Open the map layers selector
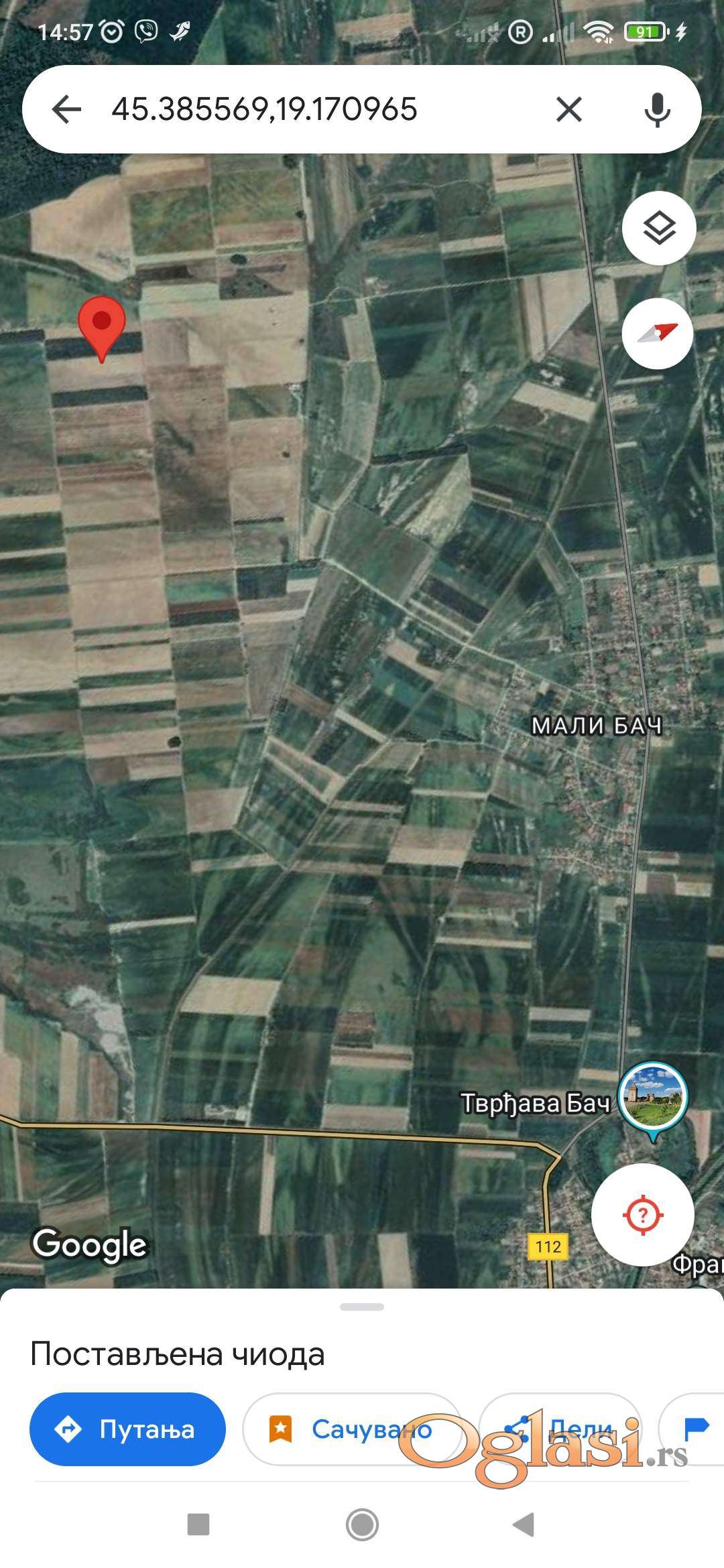This screenshot has width=724, height=1568. pyautogui.click(x=659, y=228)
